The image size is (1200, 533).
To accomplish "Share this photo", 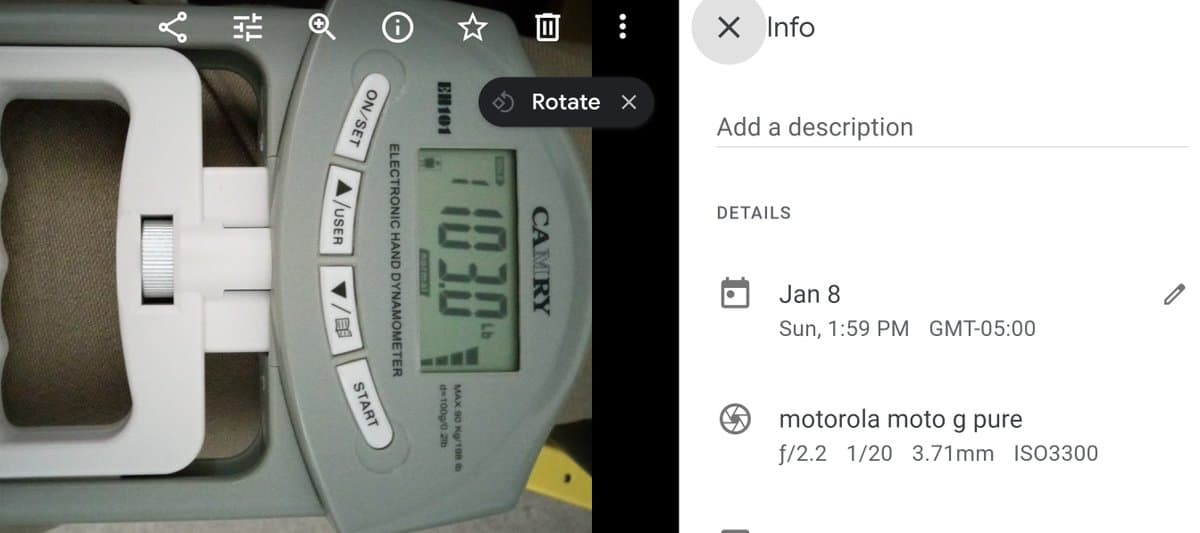I will tap(173, 28).
